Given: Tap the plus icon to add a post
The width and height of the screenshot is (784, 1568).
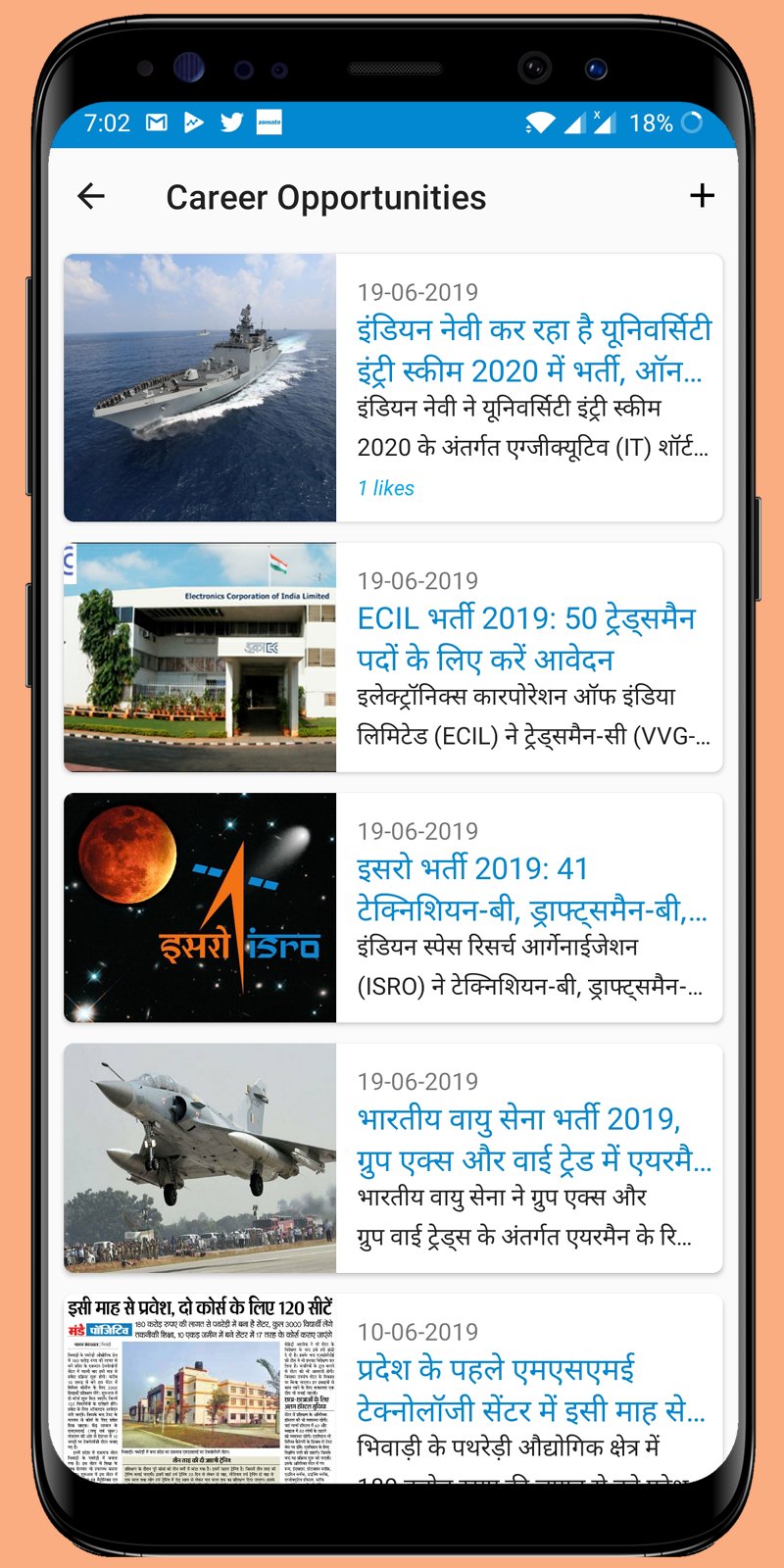Looking at the screenshot, I should (702, 195).
